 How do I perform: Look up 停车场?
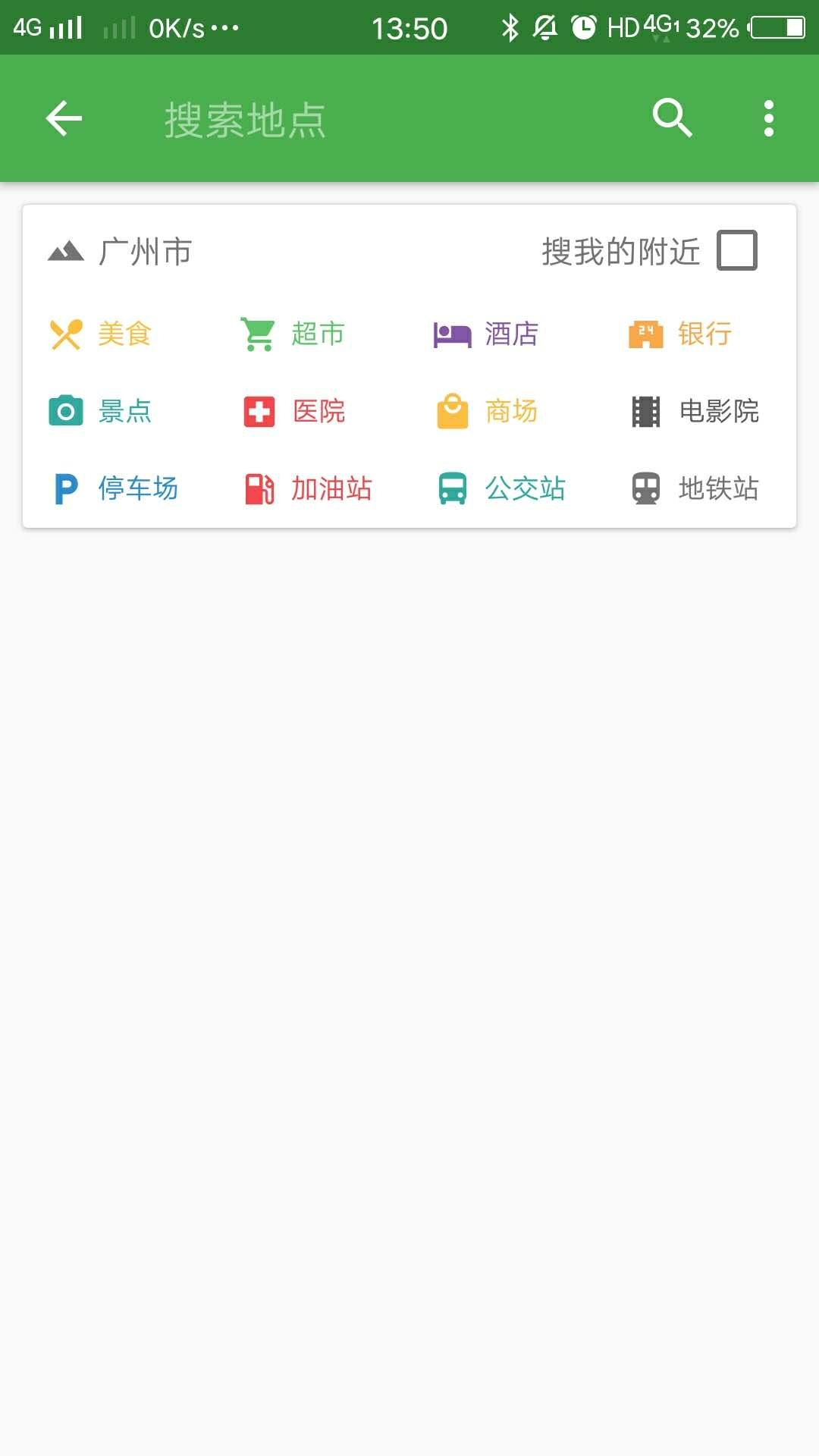tap(115, 488)
